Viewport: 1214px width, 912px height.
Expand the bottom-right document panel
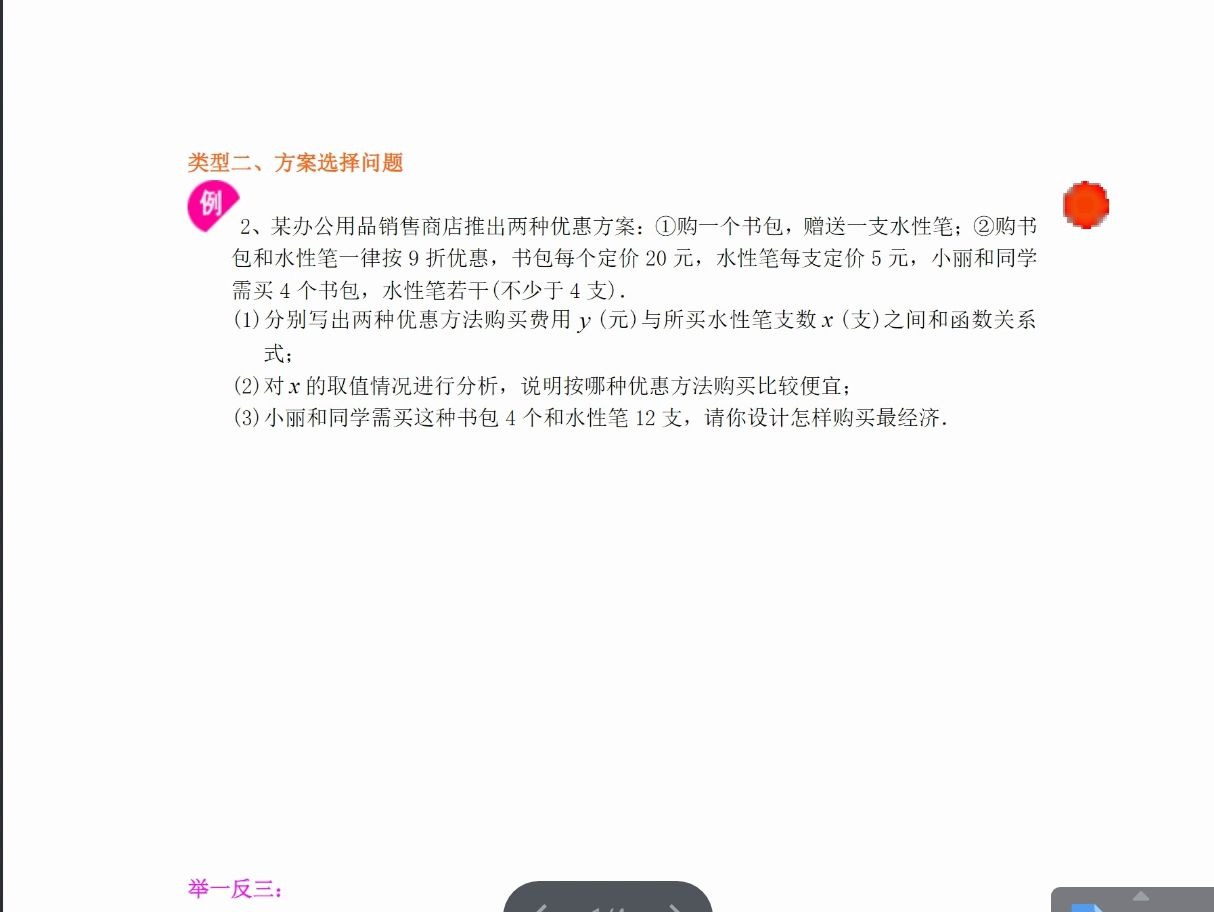coord(1140,896)
